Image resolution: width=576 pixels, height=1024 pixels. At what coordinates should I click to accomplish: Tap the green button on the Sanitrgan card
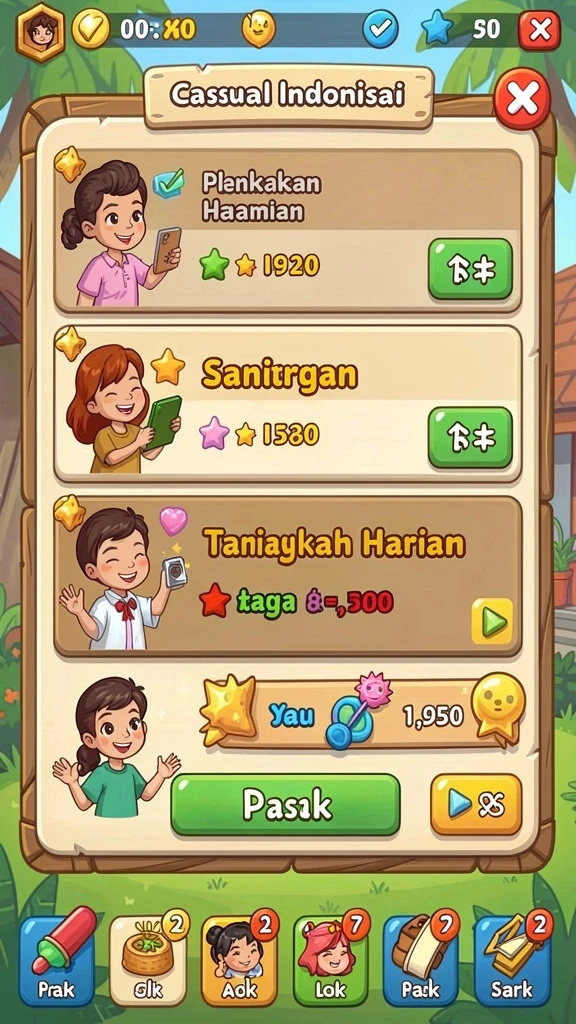470,438
